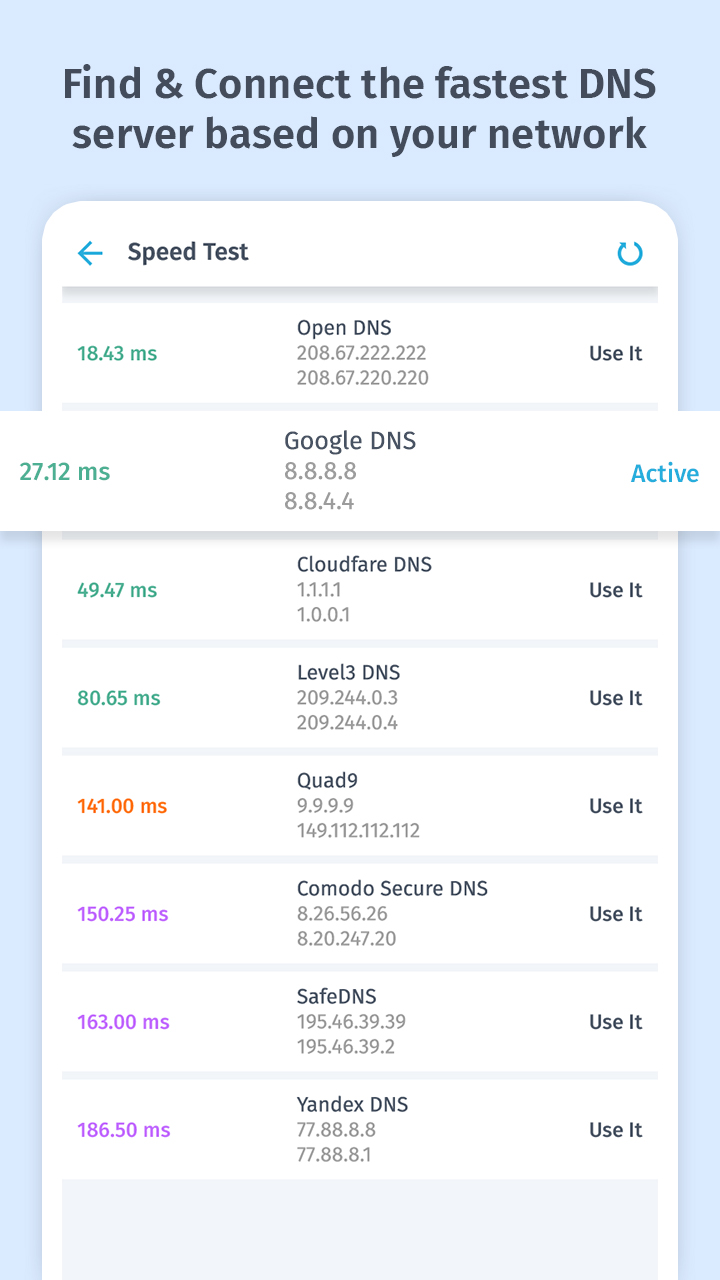This screenshot has width=720, height=1280.
Task: Tap Active label next to Google DNS
Action: click(x=664, y=474)
